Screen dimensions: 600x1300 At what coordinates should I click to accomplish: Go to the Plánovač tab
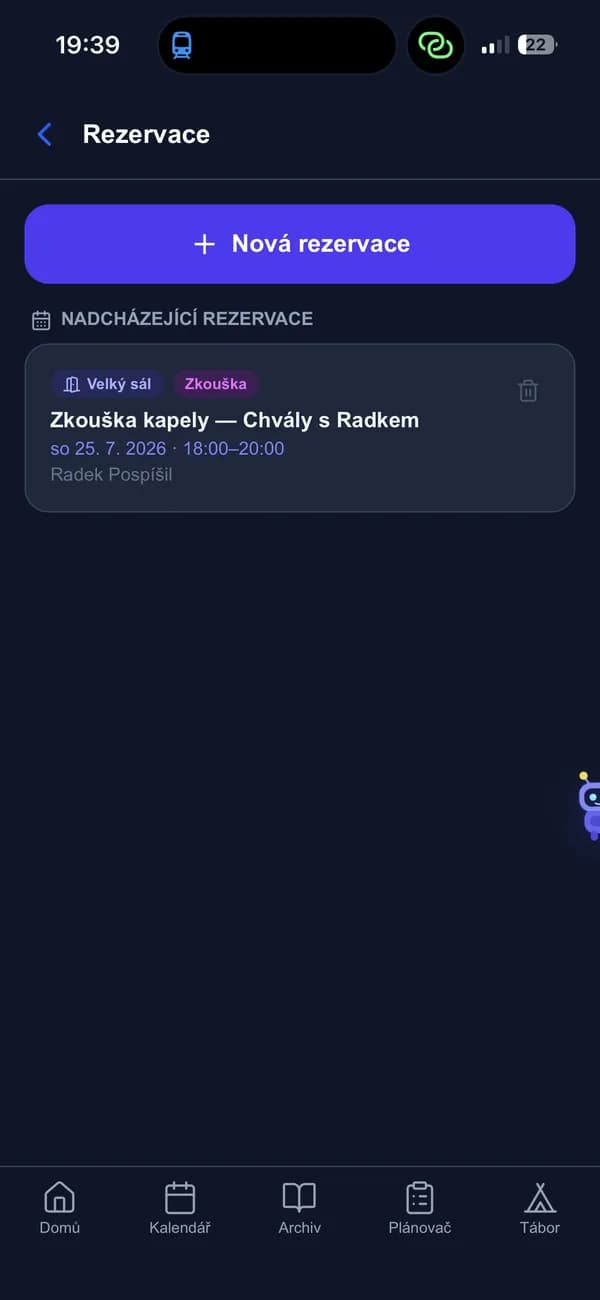coord(420,1208)
